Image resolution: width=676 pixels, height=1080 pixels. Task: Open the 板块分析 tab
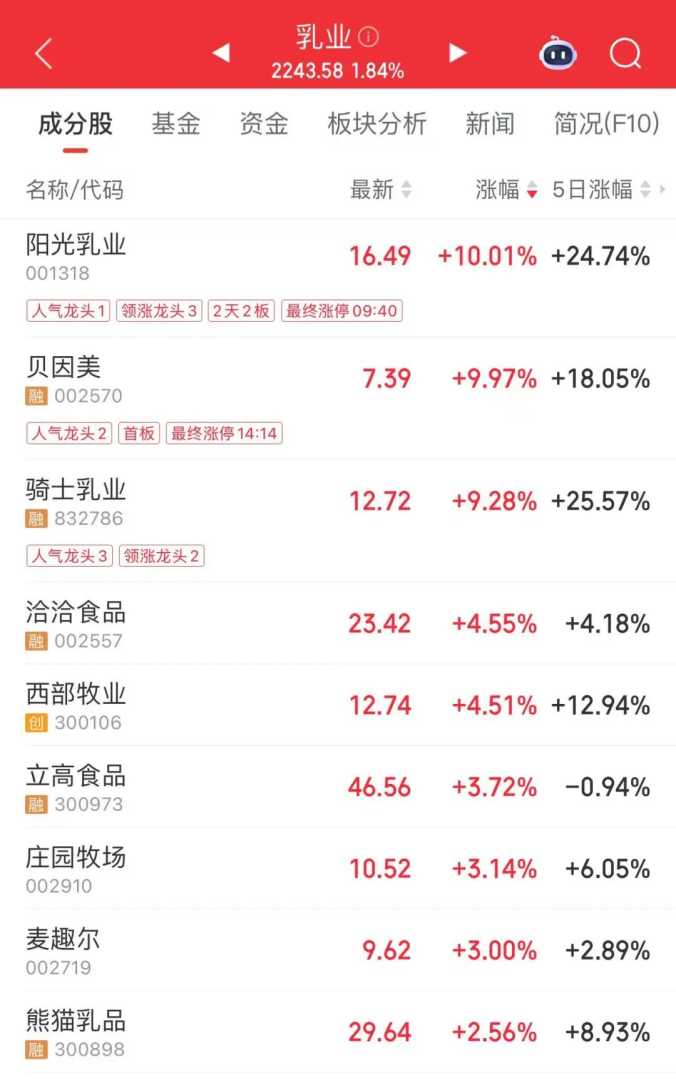[x=377, y=124]
